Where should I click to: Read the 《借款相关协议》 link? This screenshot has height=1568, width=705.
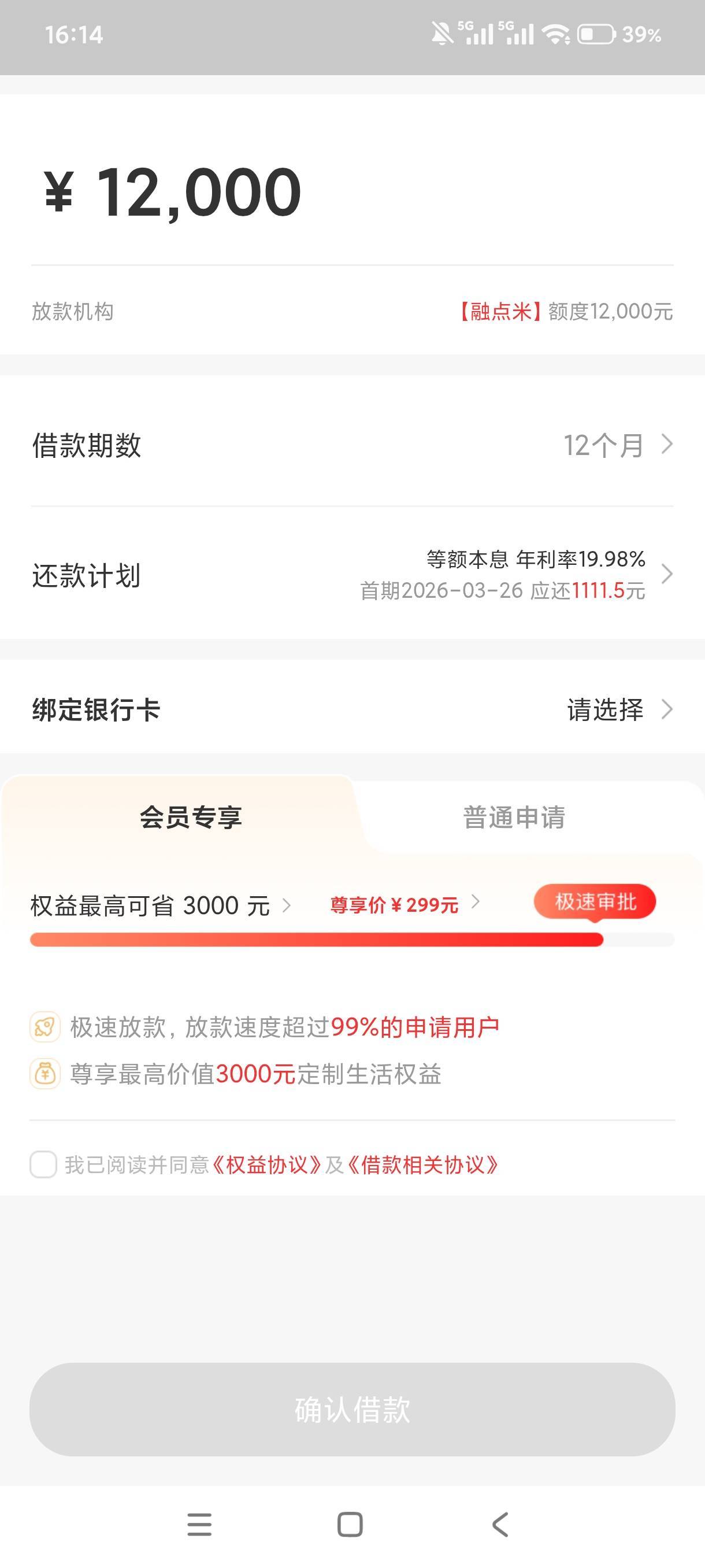pyautogui.click(x=422, y=1164)
